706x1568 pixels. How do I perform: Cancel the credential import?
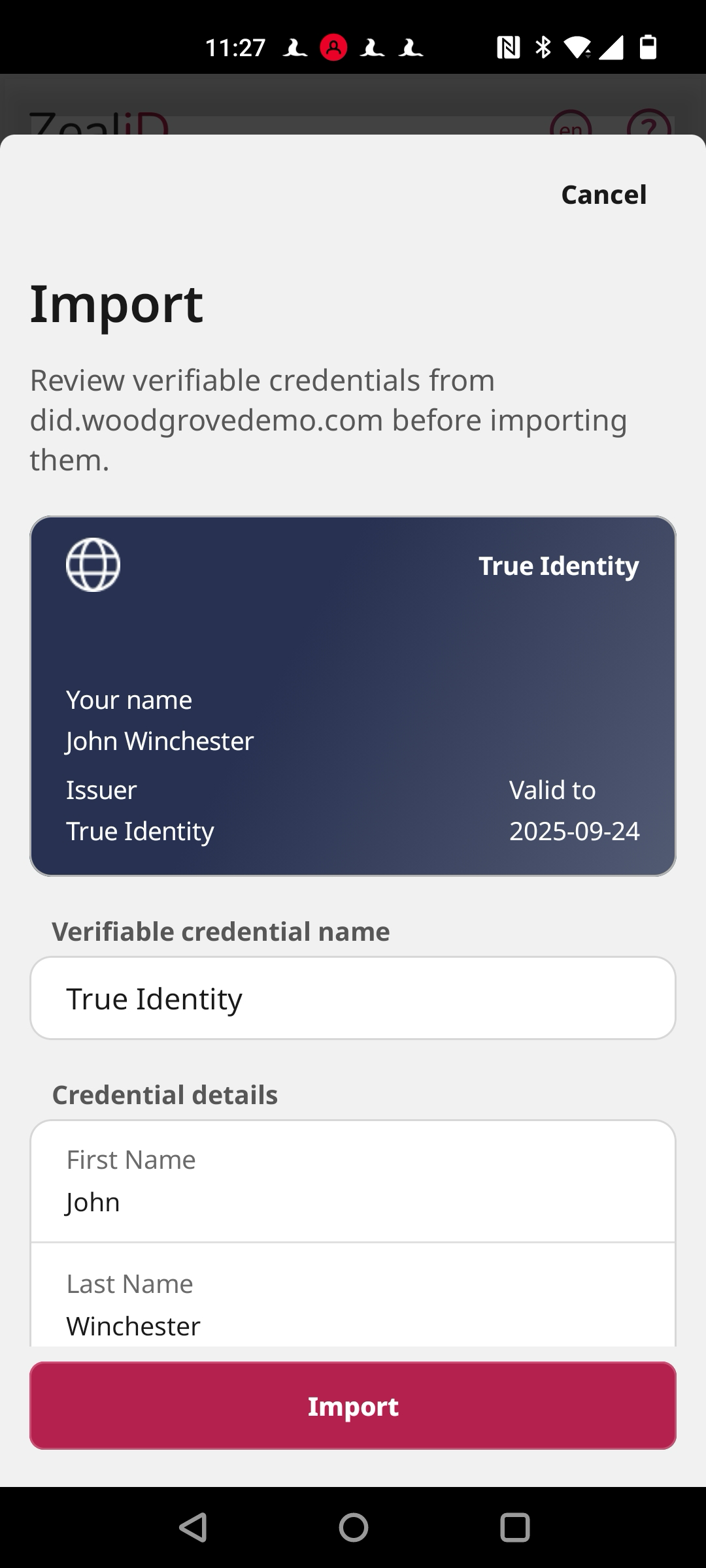(x=603, y=195)
